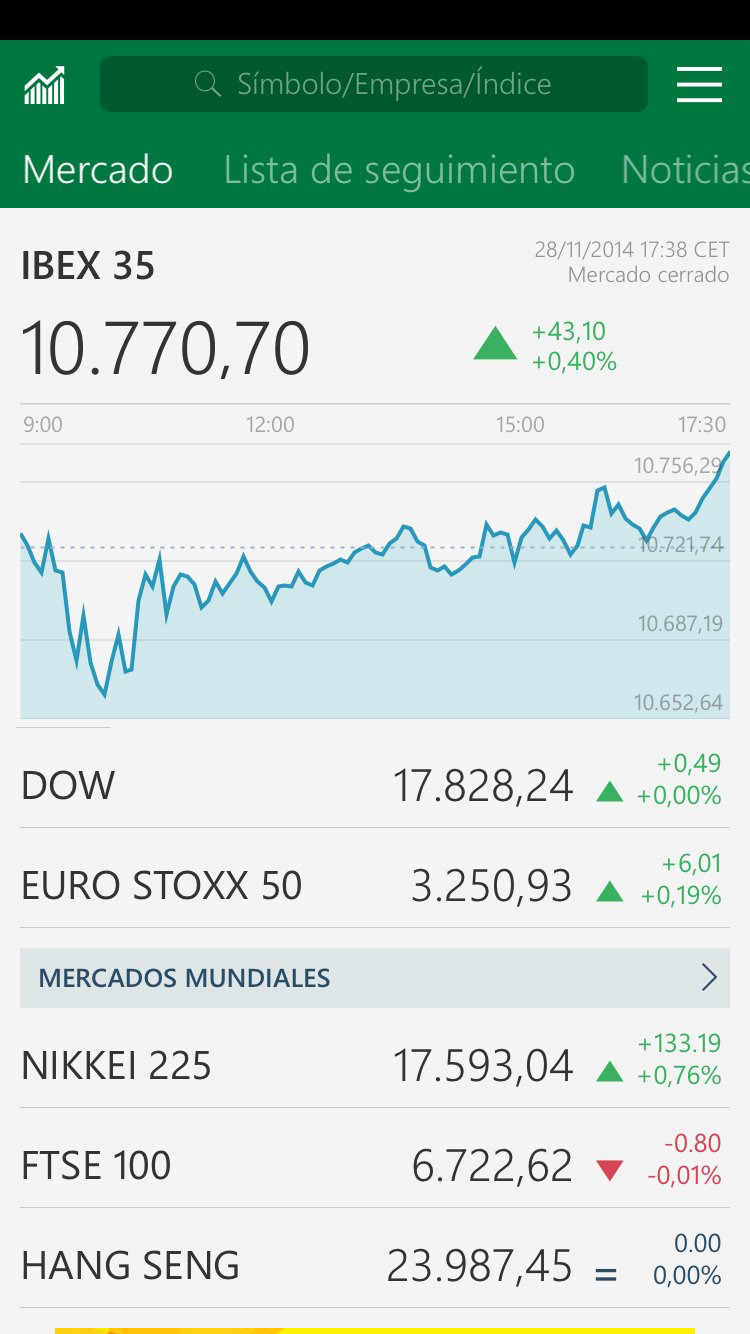
Task: Open the DOW index row
Action: pyautogui.click(x=375, y=779)
